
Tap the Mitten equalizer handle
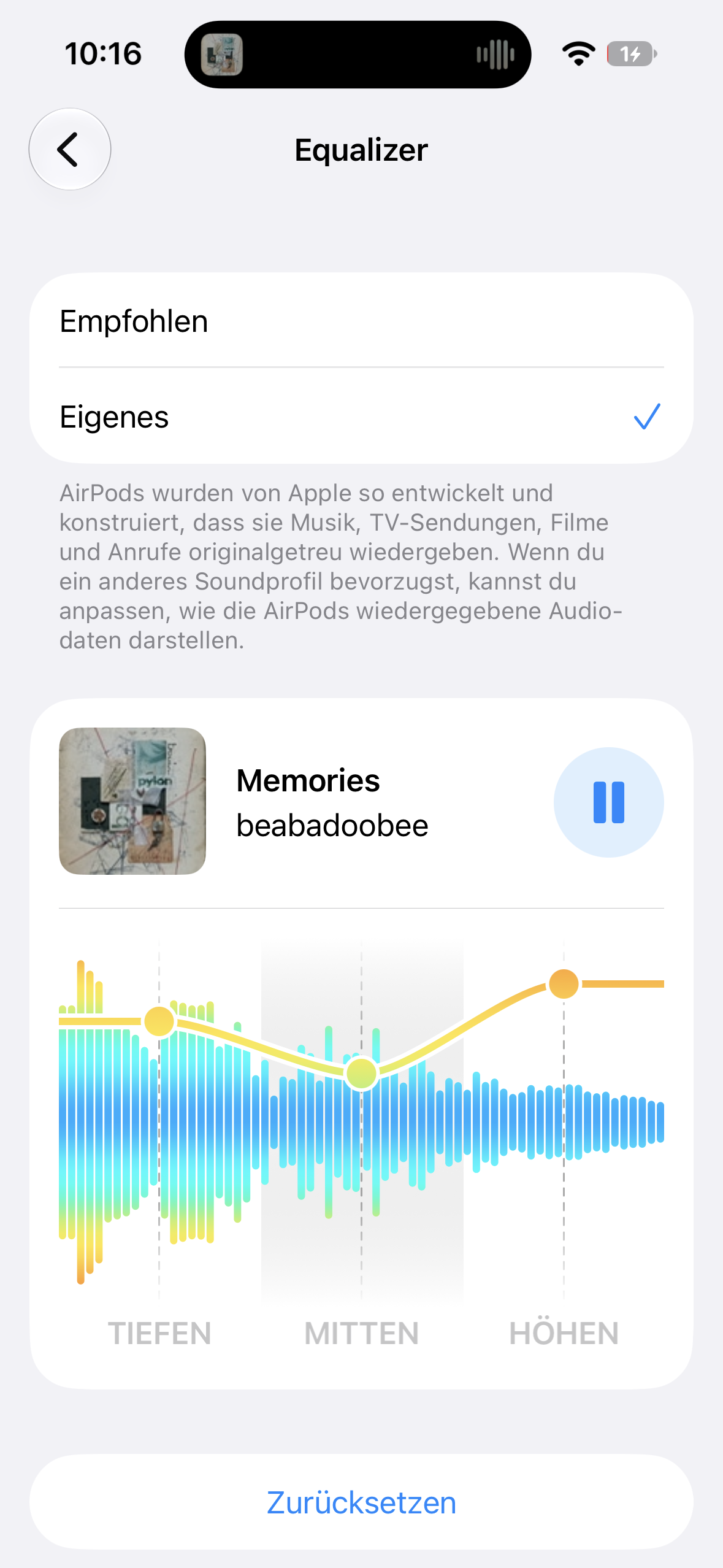point(362,1074)
